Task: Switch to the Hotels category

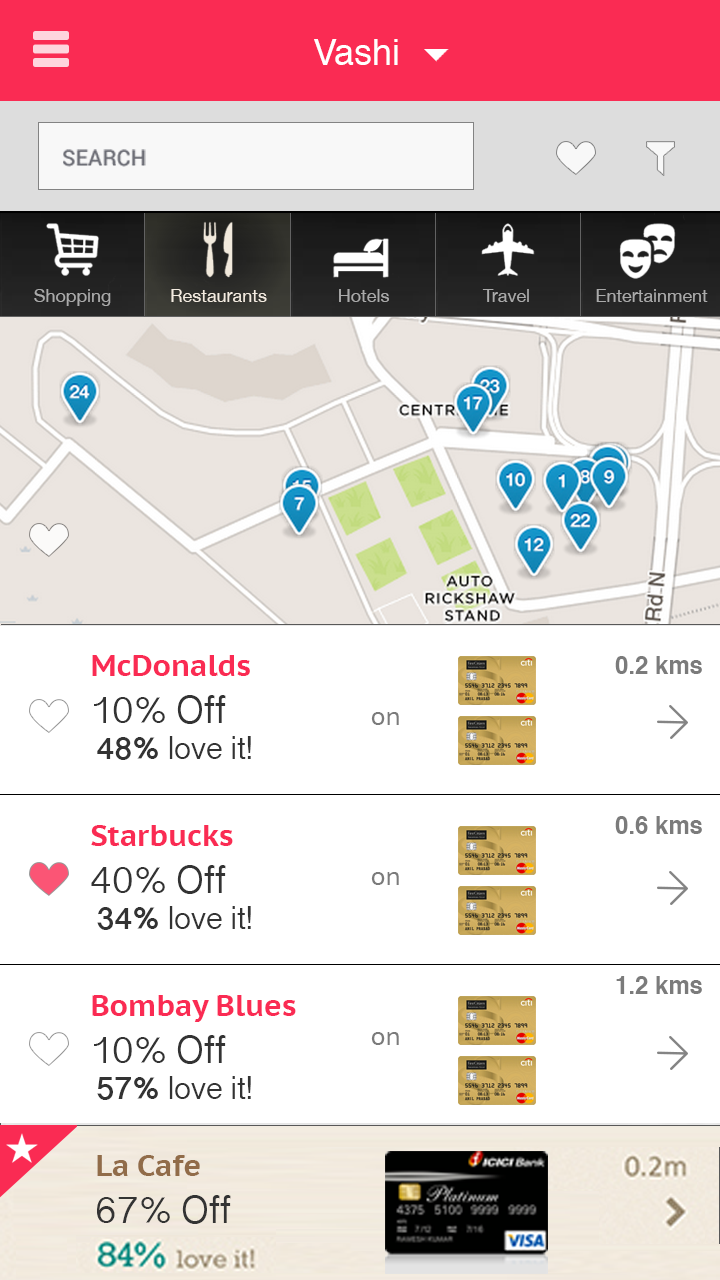Action: coord(363,265)
